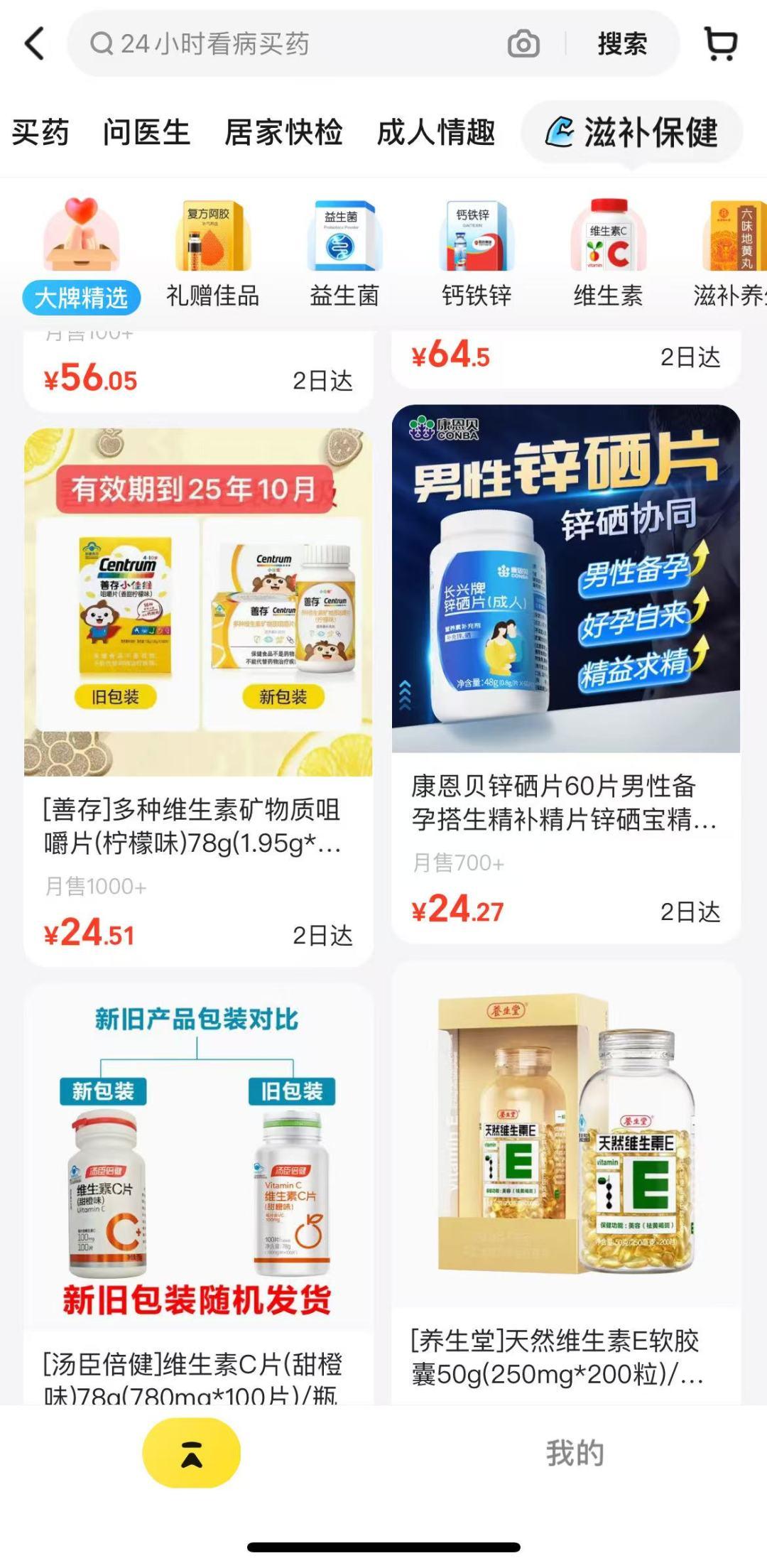Go back to the previous page
This screenshot has width=767, height=1568.
34,44
